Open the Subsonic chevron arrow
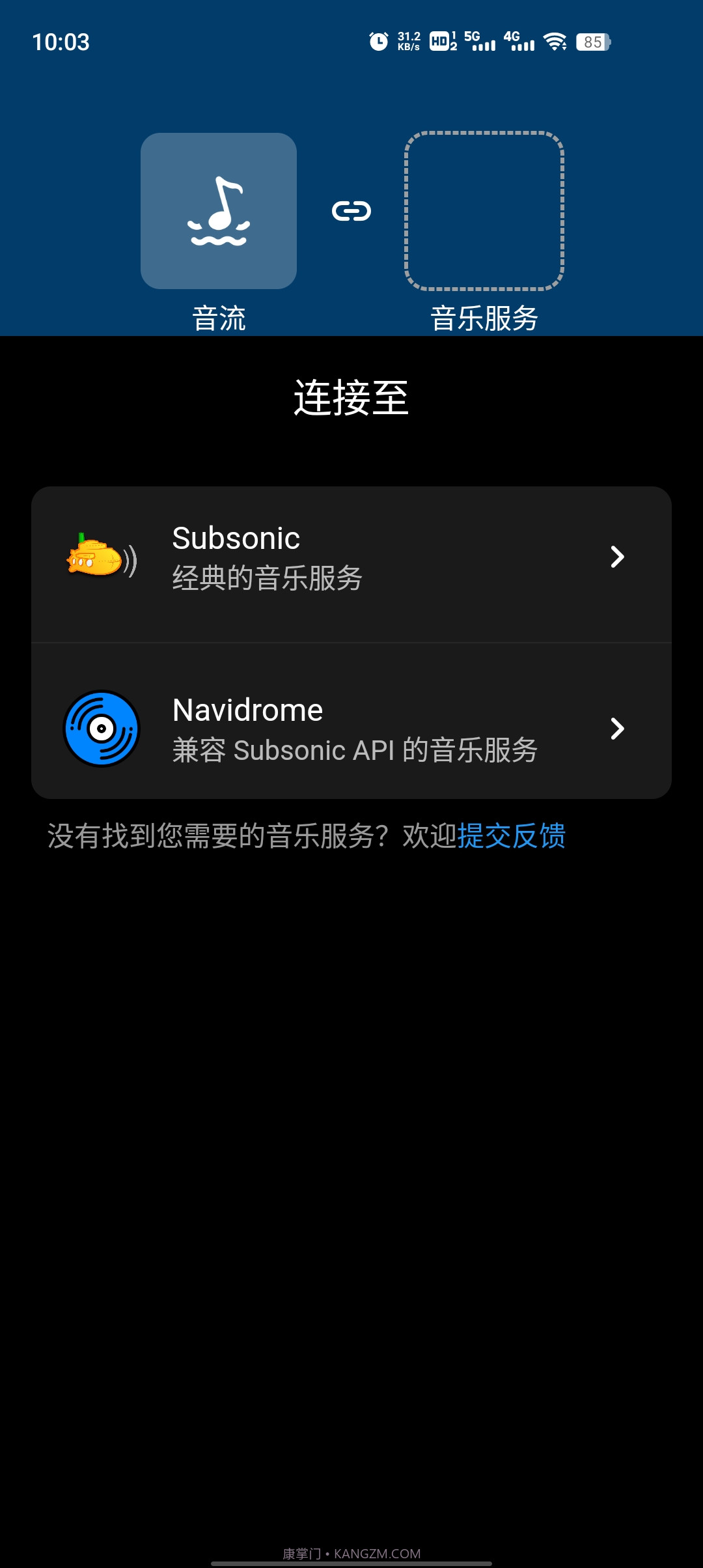703x1568 pixels. pos(617,557)
